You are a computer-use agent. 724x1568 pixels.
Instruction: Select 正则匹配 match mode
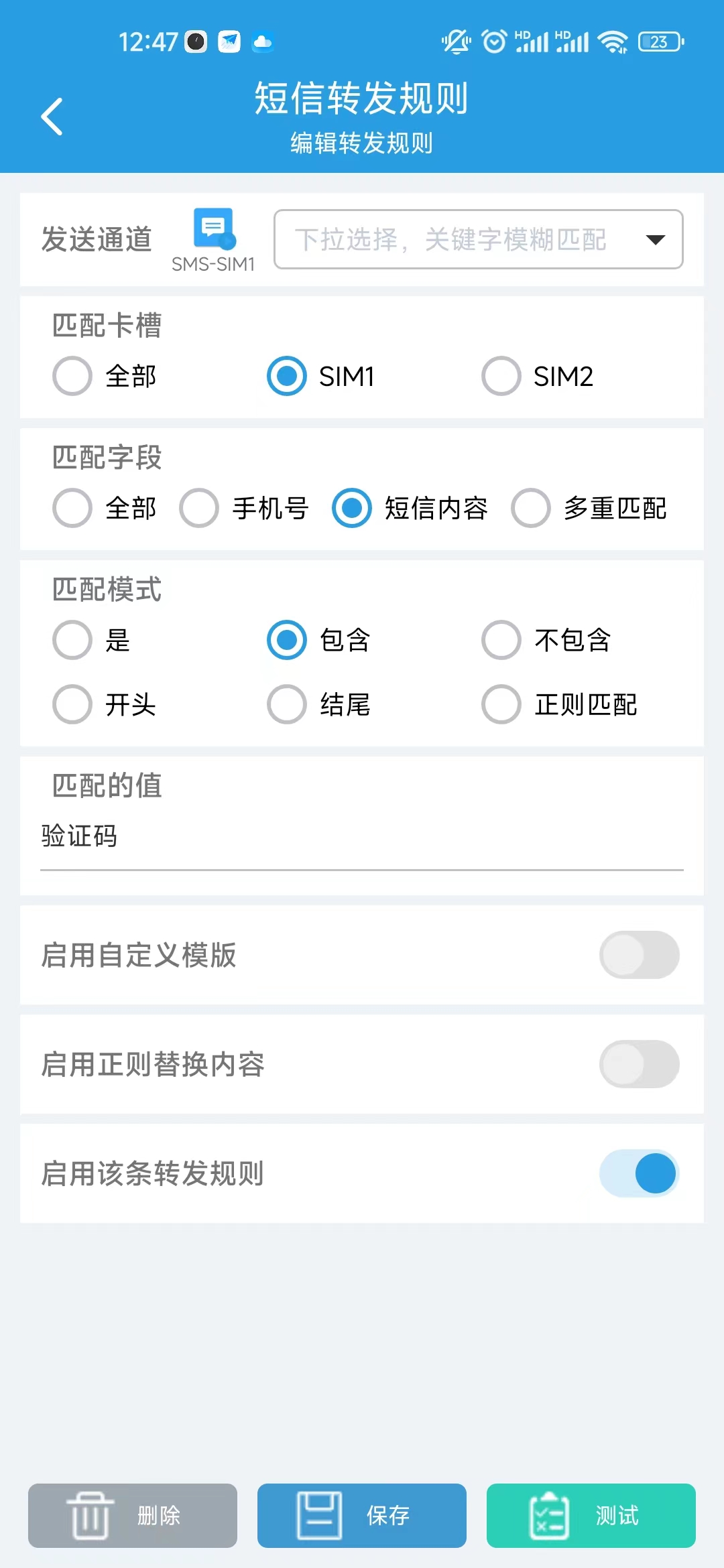[x=500, y=704]
